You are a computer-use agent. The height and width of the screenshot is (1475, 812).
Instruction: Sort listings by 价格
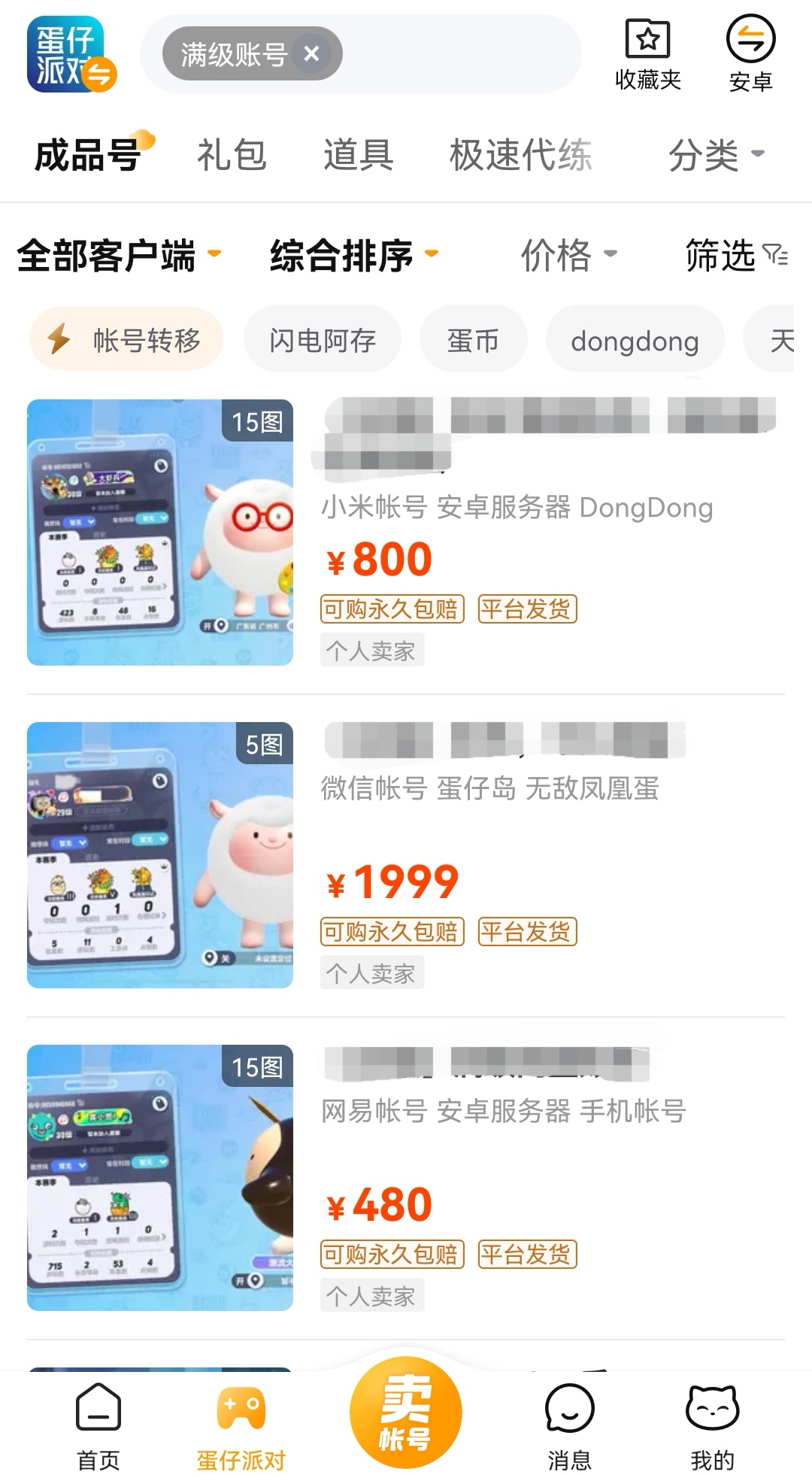pyautogui.click(x=568, y=255)
